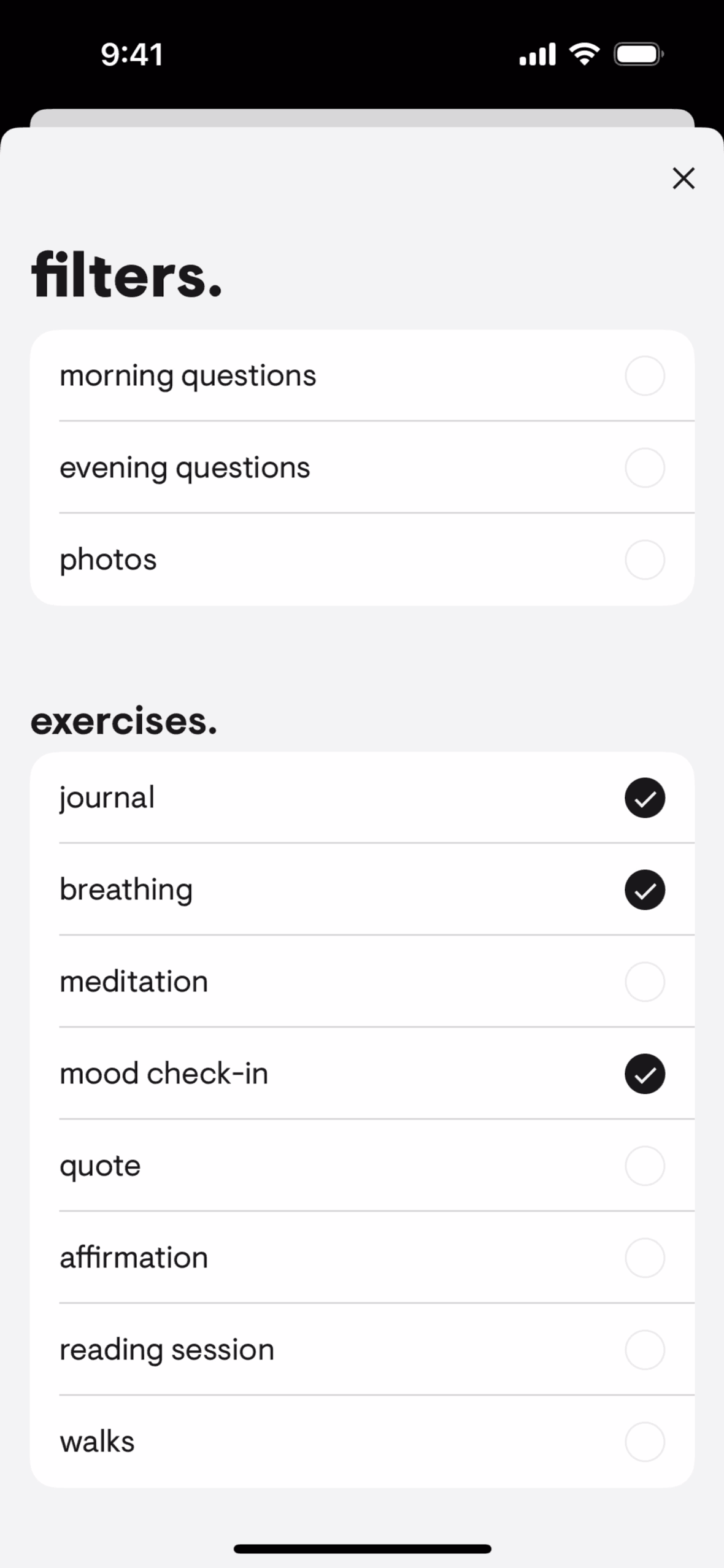
Task: Uncheck the breathing exercise filter
Action: (x=644, y=890)
